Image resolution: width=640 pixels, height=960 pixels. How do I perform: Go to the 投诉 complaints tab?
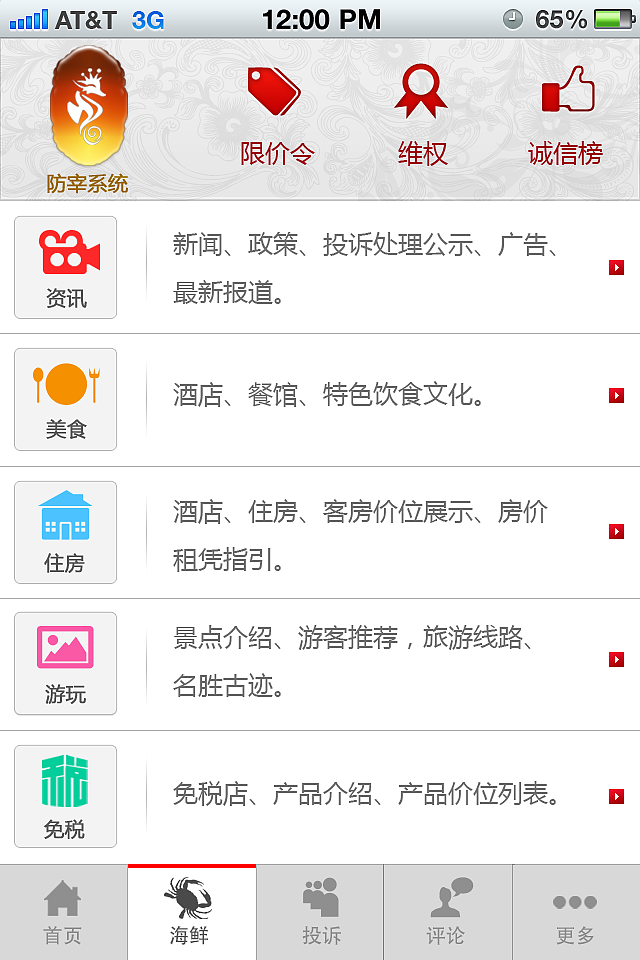[320, 912]
